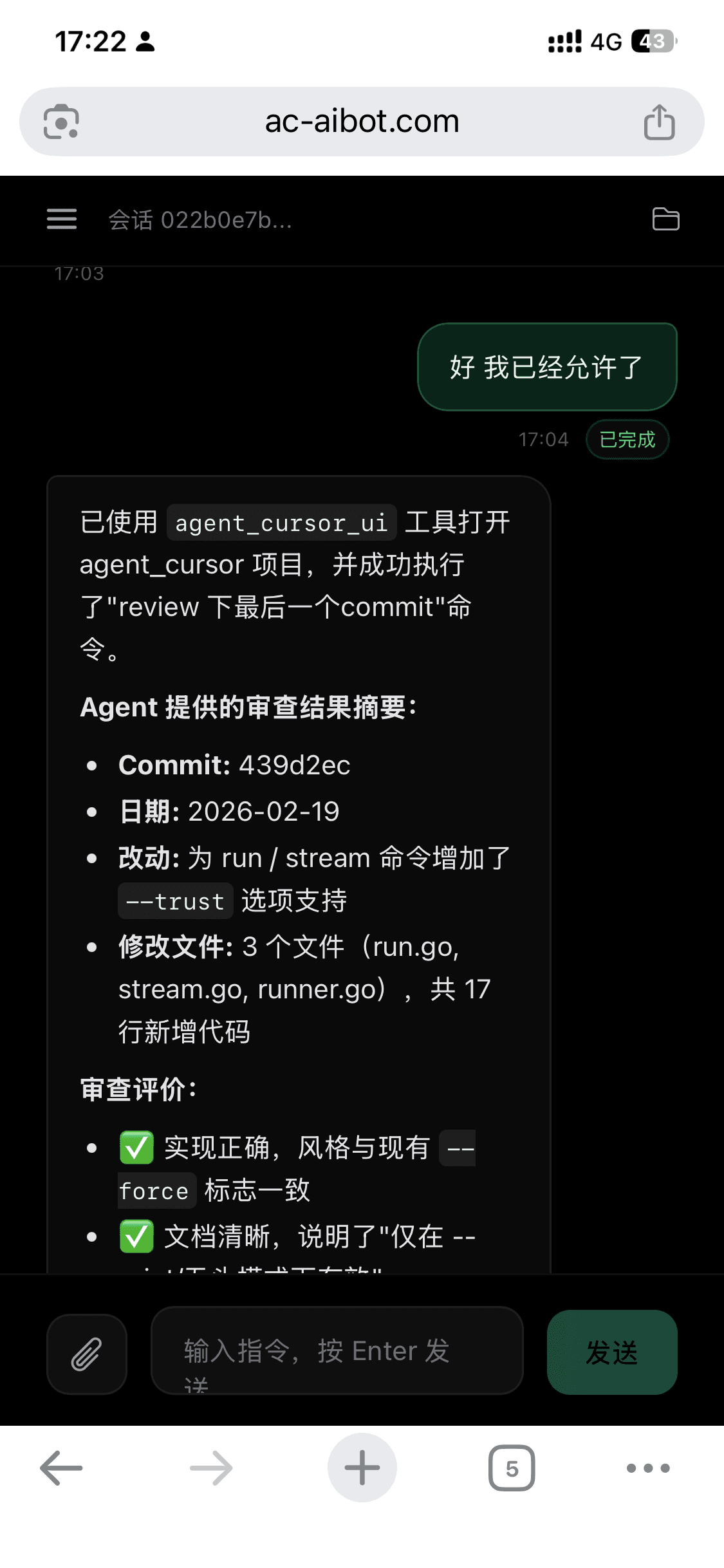This screenshot has height=1568, width=724.
Task: Tap the share icon next to the URL
Action: 659,121
